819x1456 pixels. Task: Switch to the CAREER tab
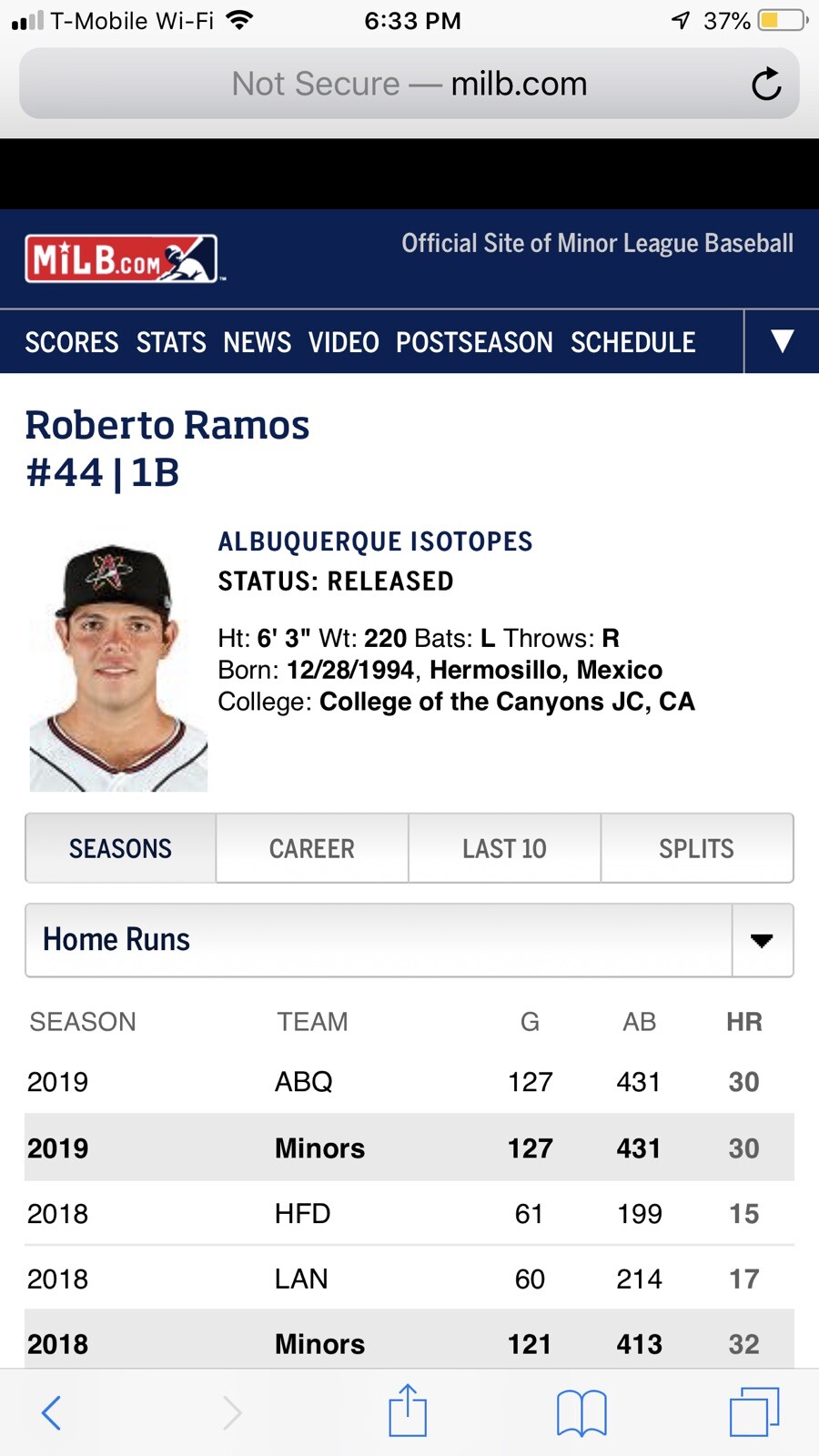[312, 848]
